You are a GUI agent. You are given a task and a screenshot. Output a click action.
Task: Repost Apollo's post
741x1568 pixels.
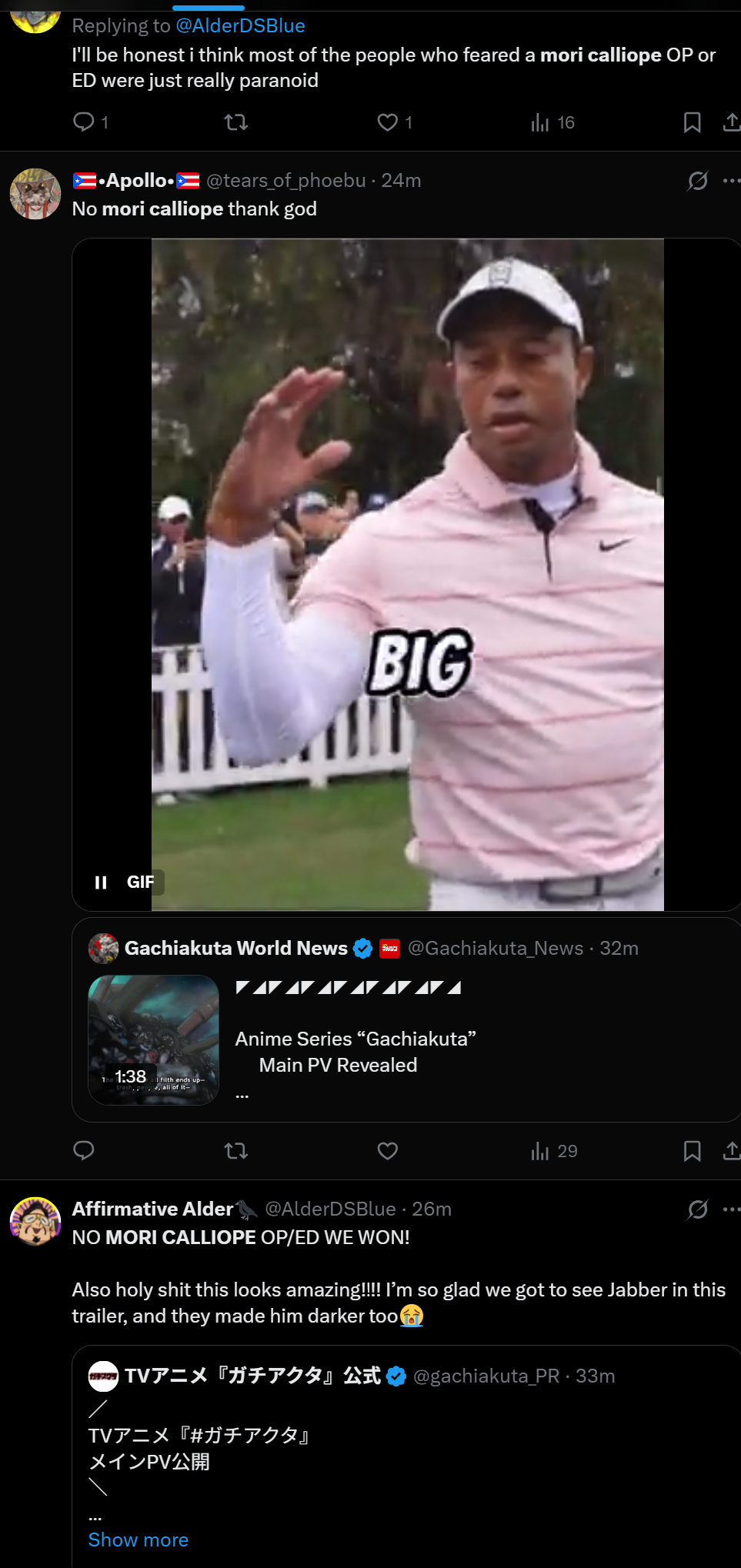tap(235, 1150)
